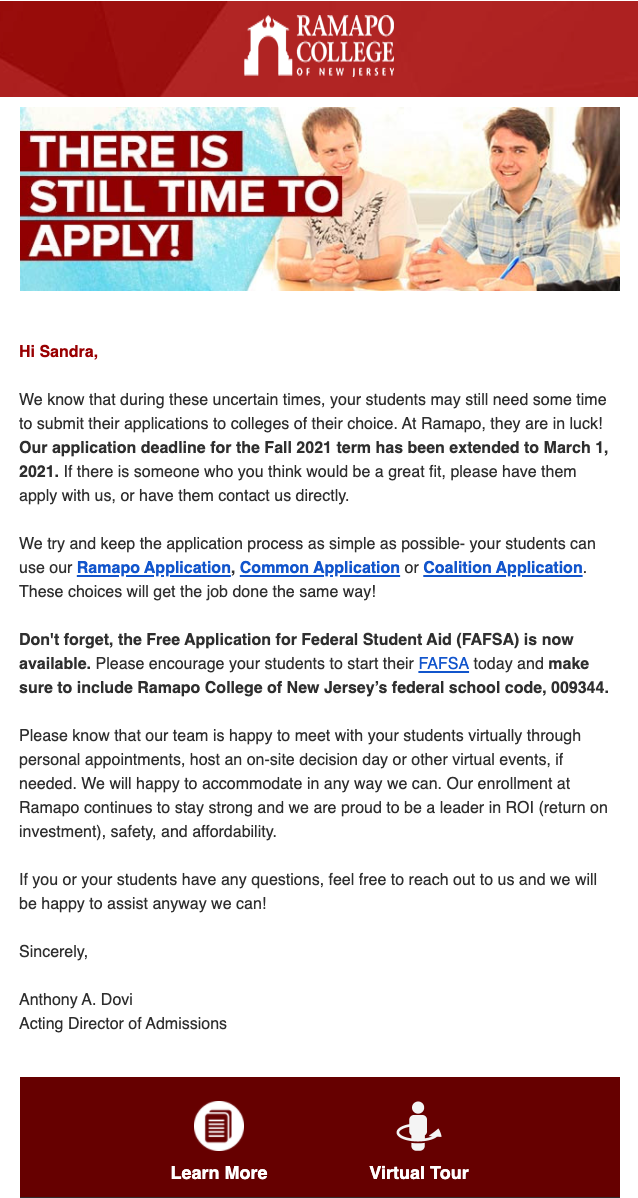Tap the FAFSA link
This screenshot has width=638, height=1198.
443,663
